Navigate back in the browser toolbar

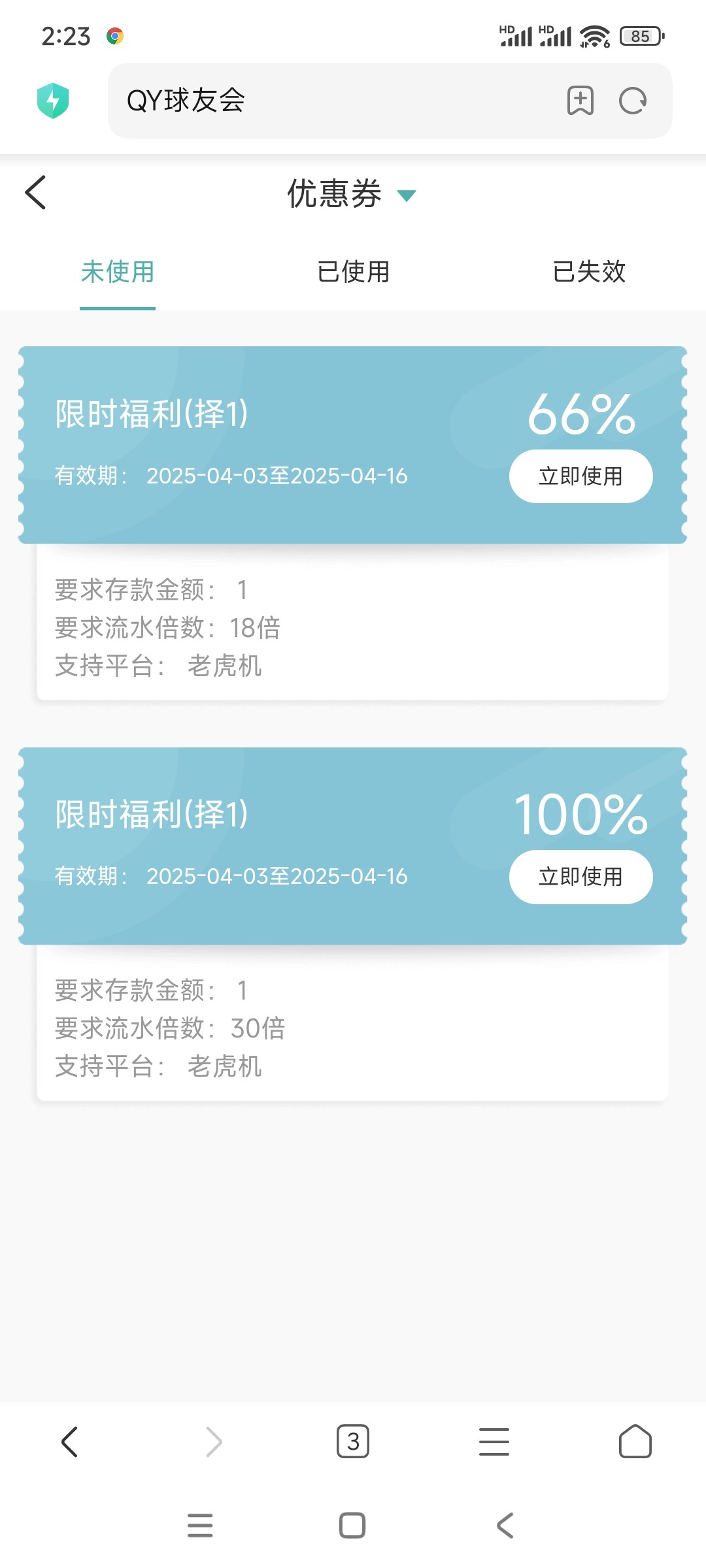coord(69,1441)
